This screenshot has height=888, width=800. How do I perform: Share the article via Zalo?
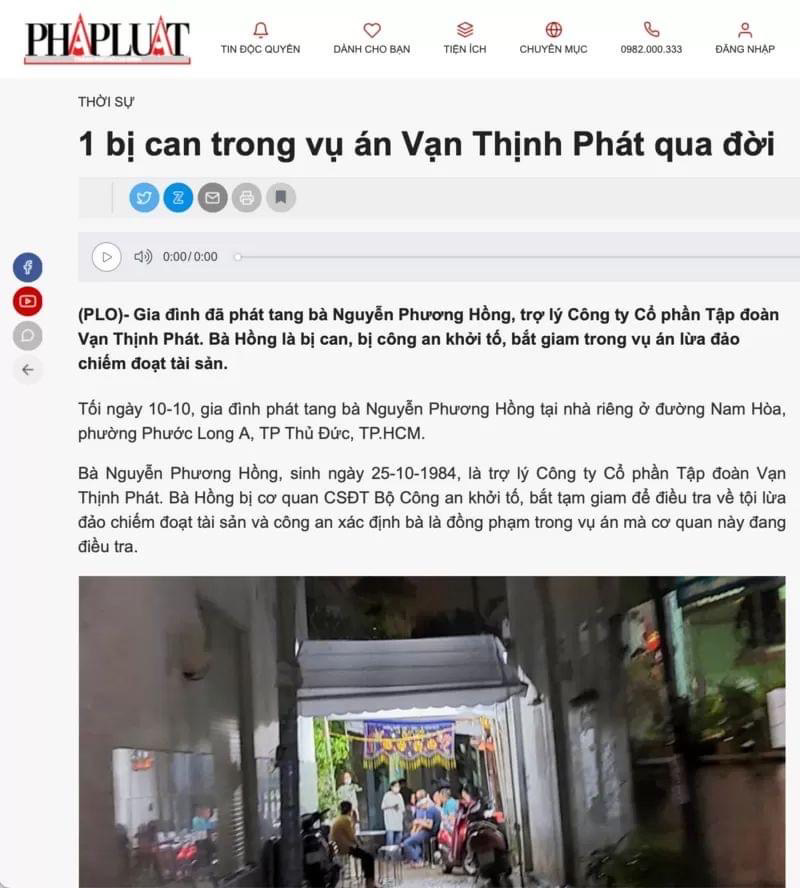179,197
